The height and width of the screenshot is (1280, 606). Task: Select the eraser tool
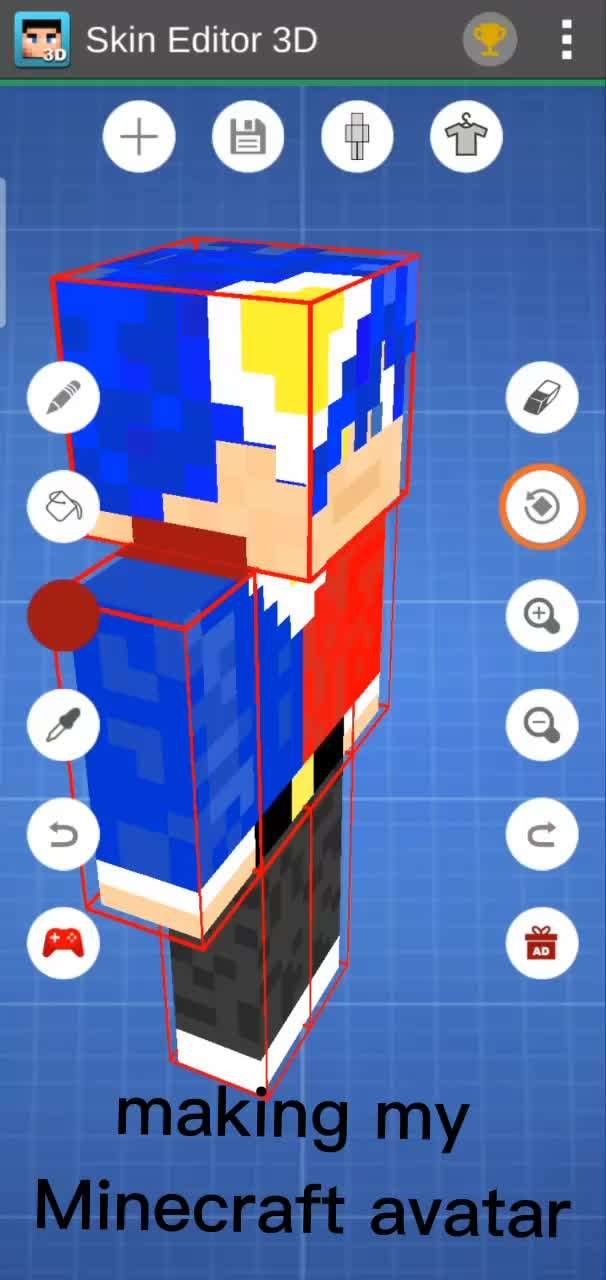point(542,398)
